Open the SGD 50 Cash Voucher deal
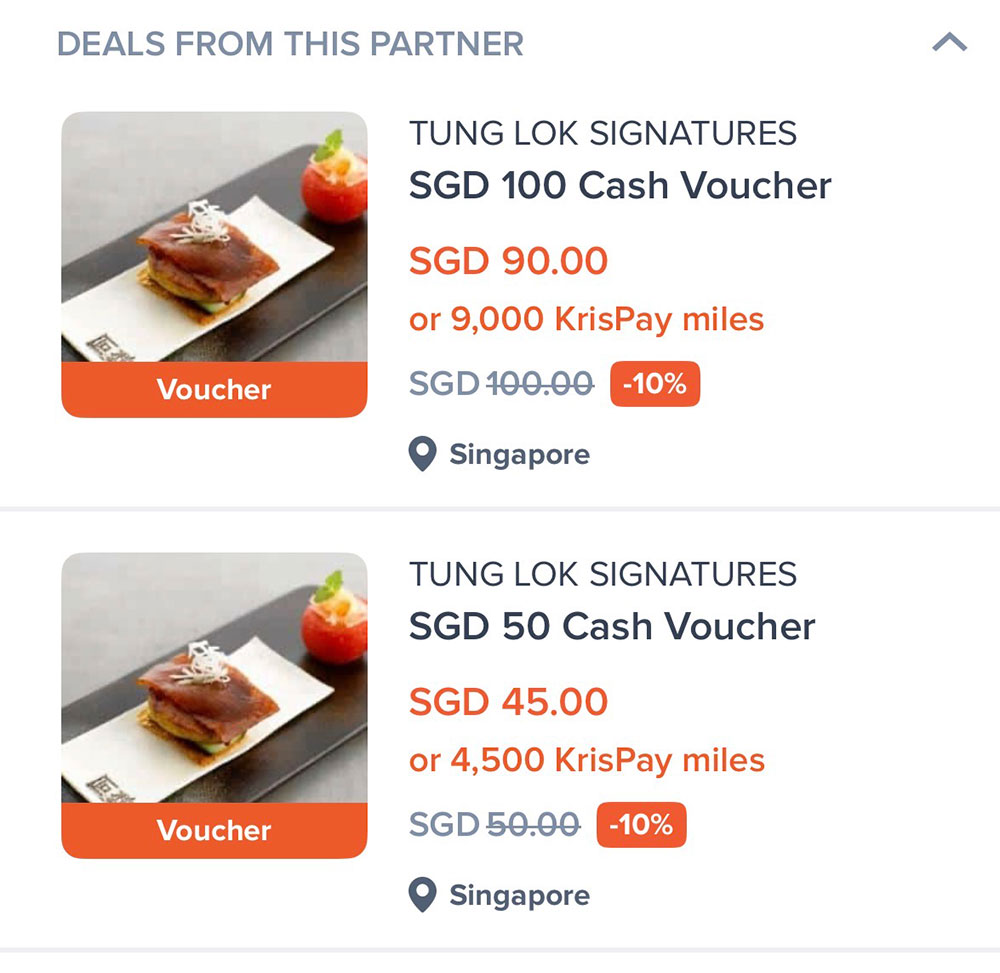The width and height of the screenshot is (1000, 973). [612, 627]
